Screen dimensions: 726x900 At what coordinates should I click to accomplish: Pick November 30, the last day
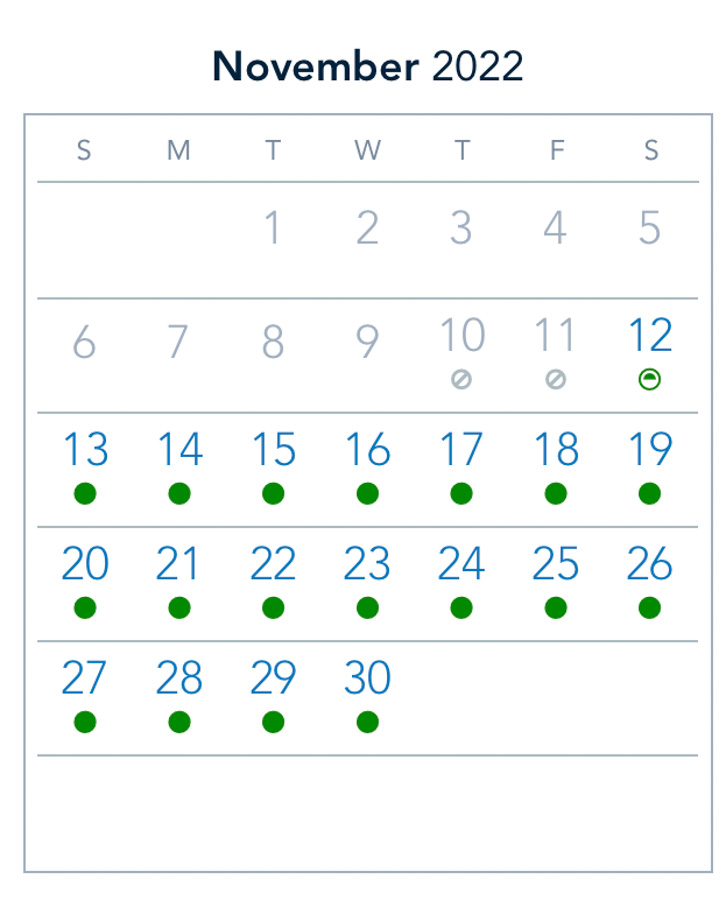tap(367, 693)
